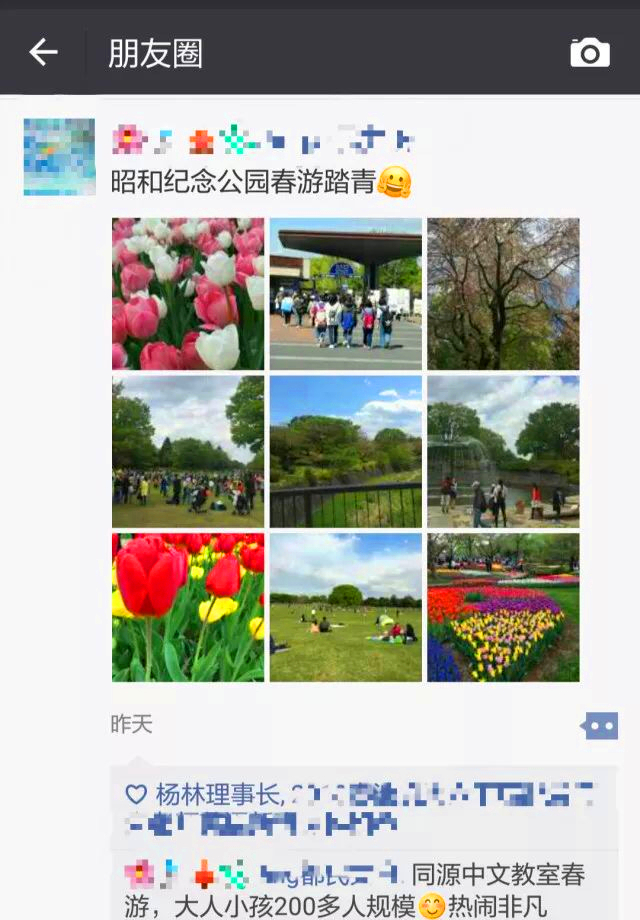Open the crowd on the lawn photo
640x920 pixels.
coord(188,451)
